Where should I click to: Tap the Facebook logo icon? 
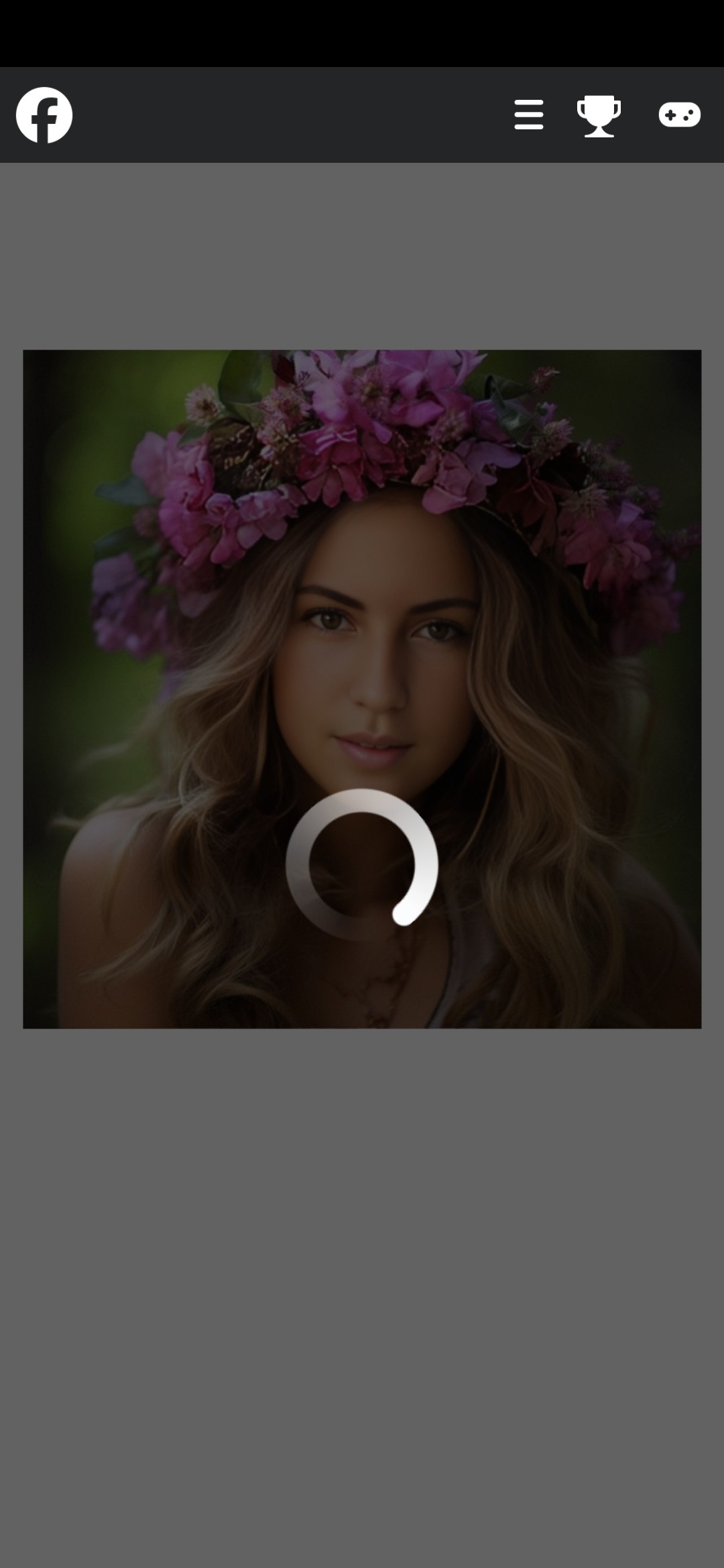click(x=44, y=115)
